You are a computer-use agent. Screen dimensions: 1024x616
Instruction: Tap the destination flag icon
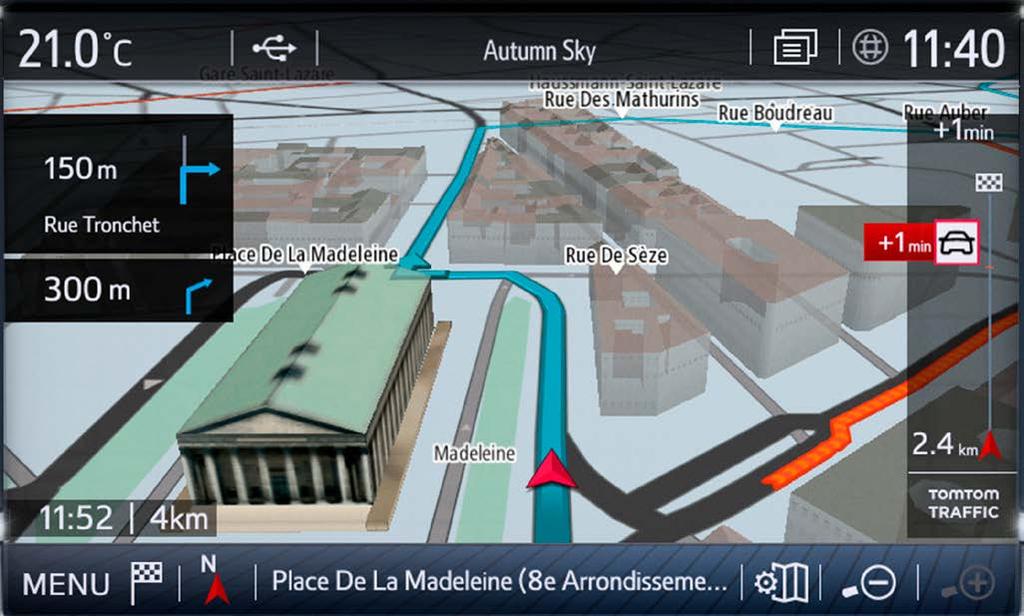tap(146, 582)
